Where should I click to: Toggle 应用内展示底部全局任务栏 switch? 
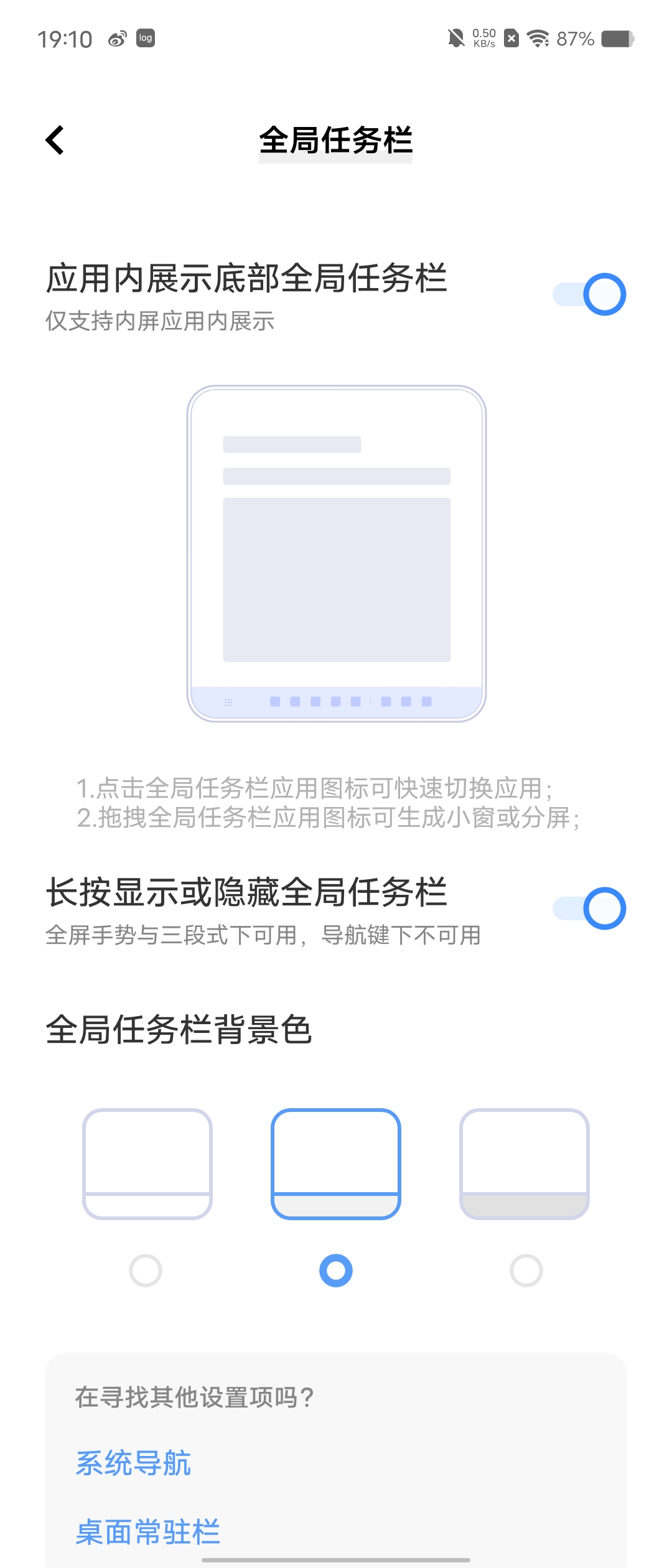(589, 294)
